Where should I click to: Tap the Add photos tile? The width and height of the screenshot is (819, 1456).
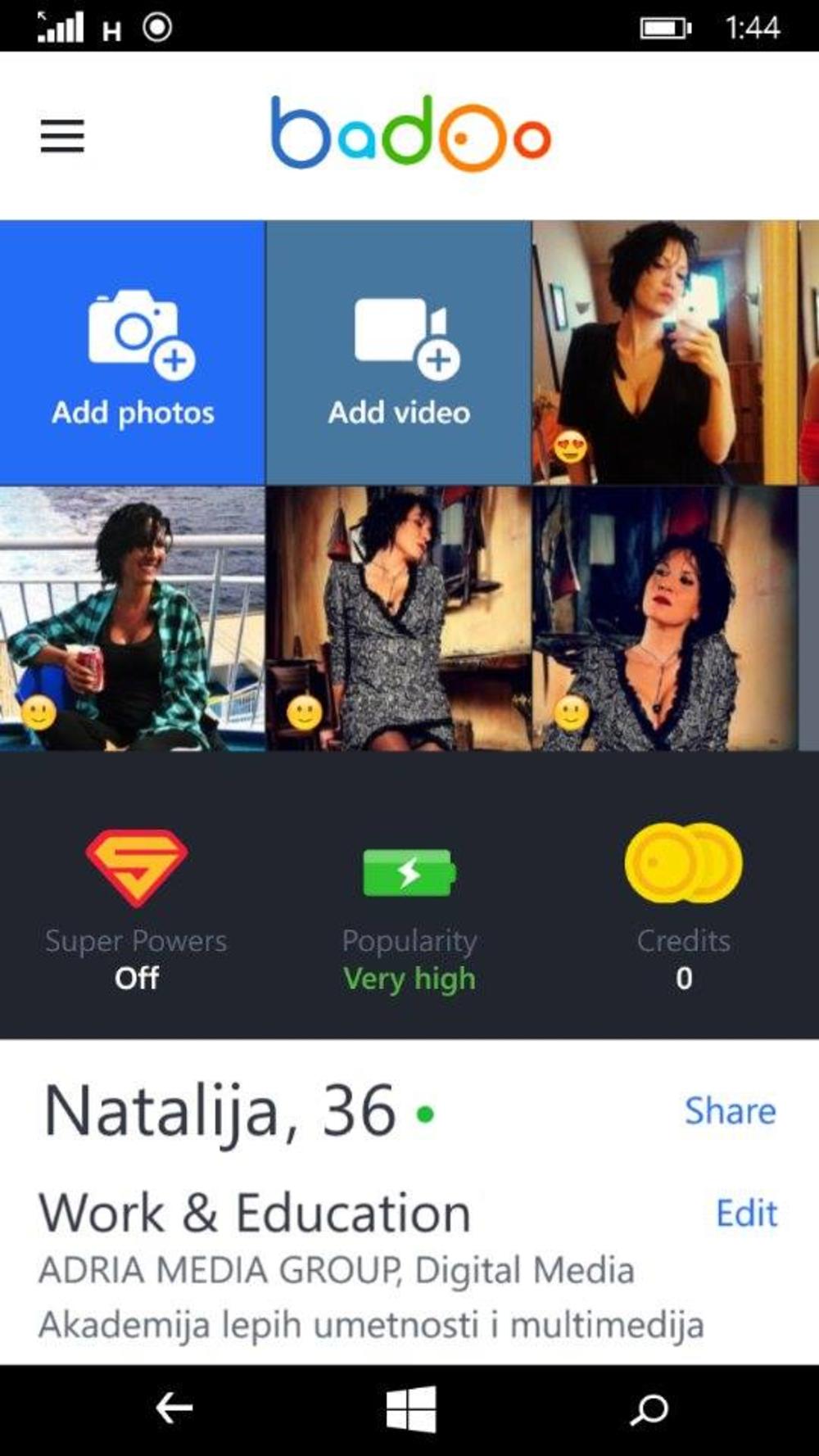coord(133,353)
